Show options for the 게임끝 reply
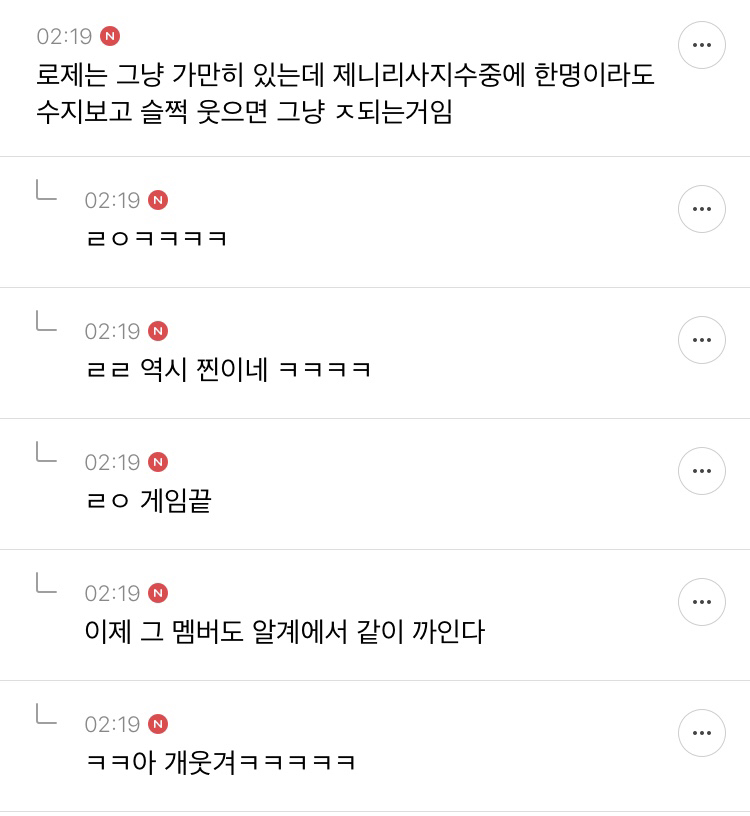The height and width of the screenshot is (816, 750). click(x=701, y=471)
